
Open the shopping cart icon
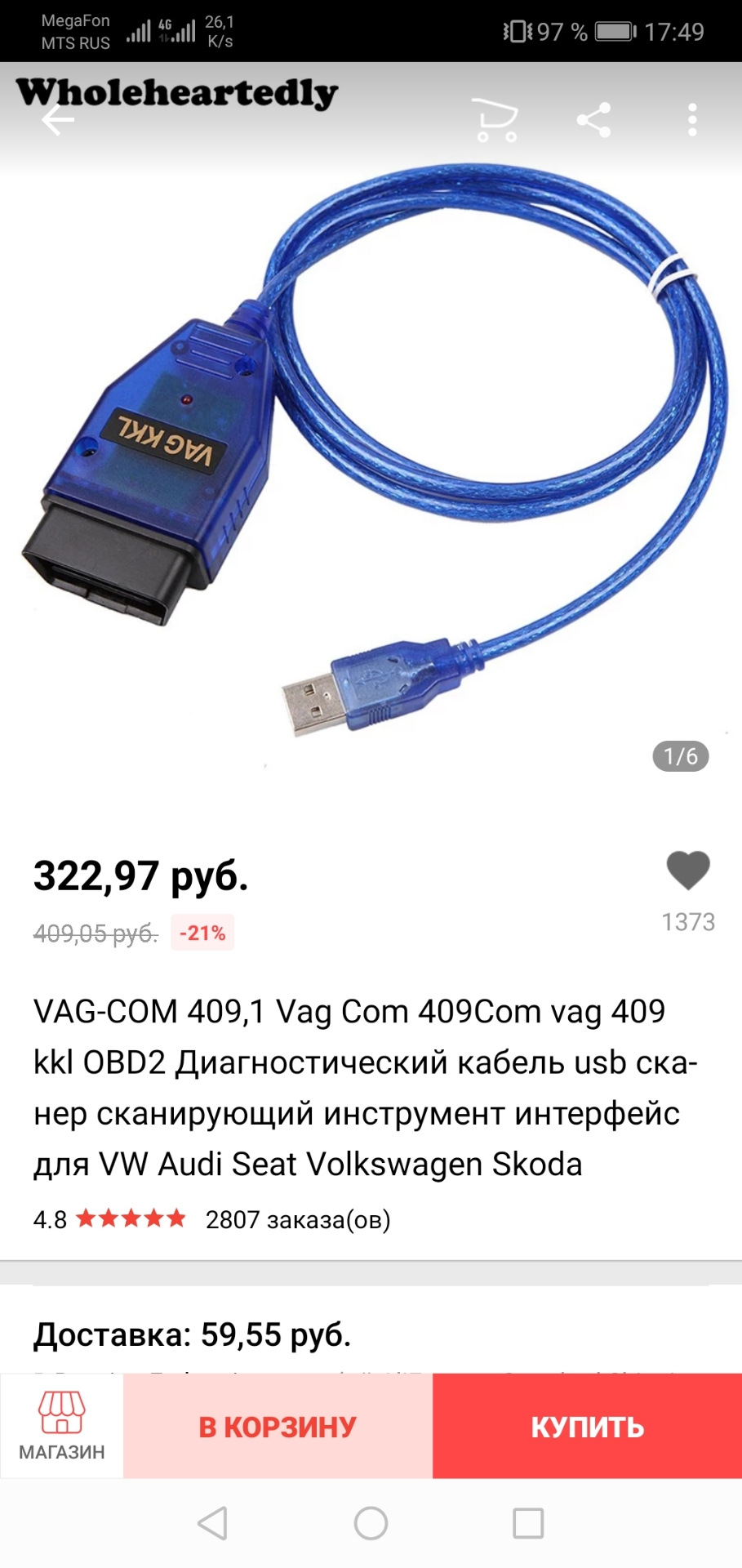pyautogui.click(x=495, y=120)
